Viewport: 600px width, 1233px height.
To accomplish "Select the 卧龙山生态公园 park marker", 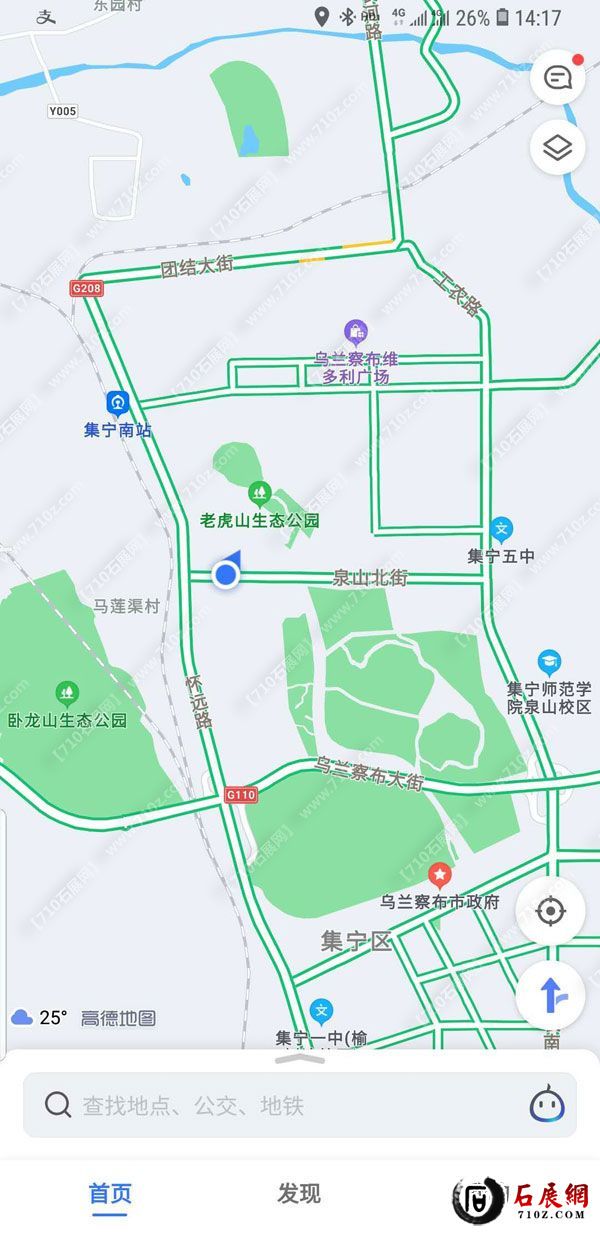I will (x=67, y=692).
